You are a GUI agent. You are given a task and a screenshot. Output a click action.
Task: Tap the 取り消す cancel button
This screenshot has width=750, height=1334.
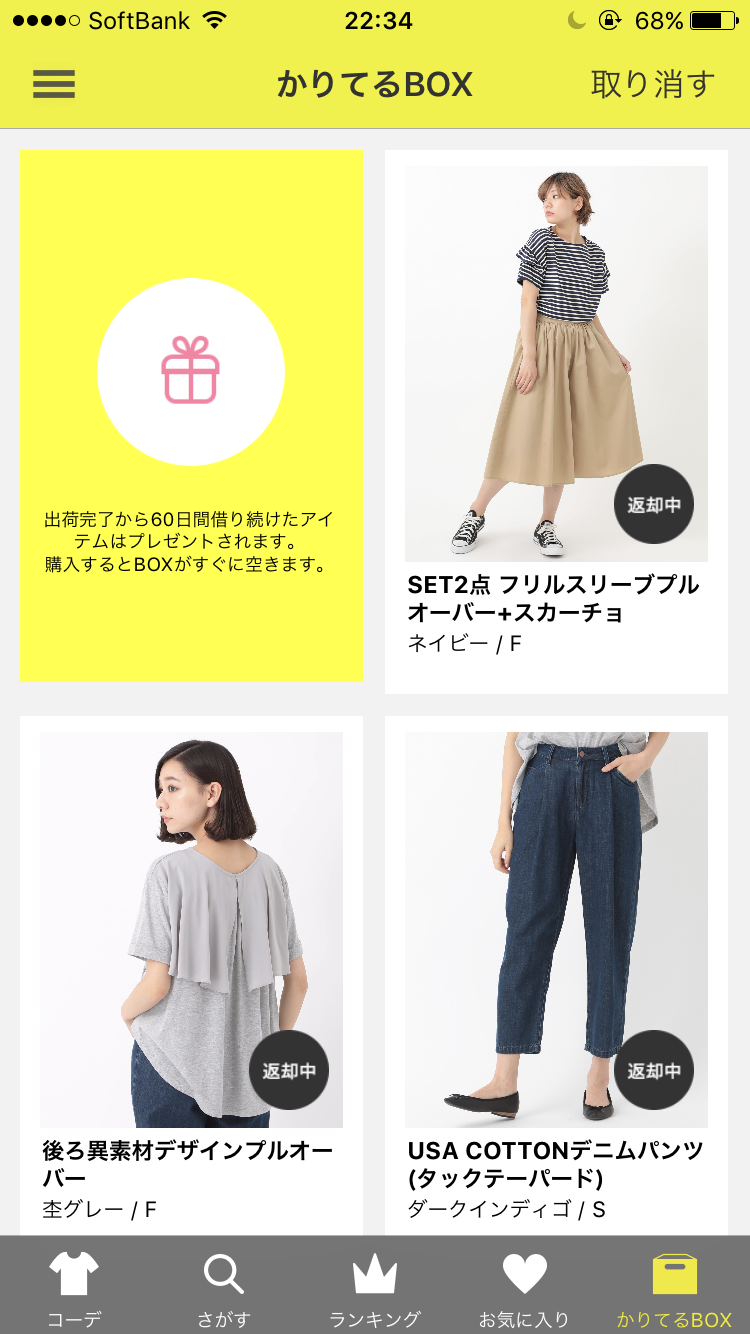pos(653,84)
